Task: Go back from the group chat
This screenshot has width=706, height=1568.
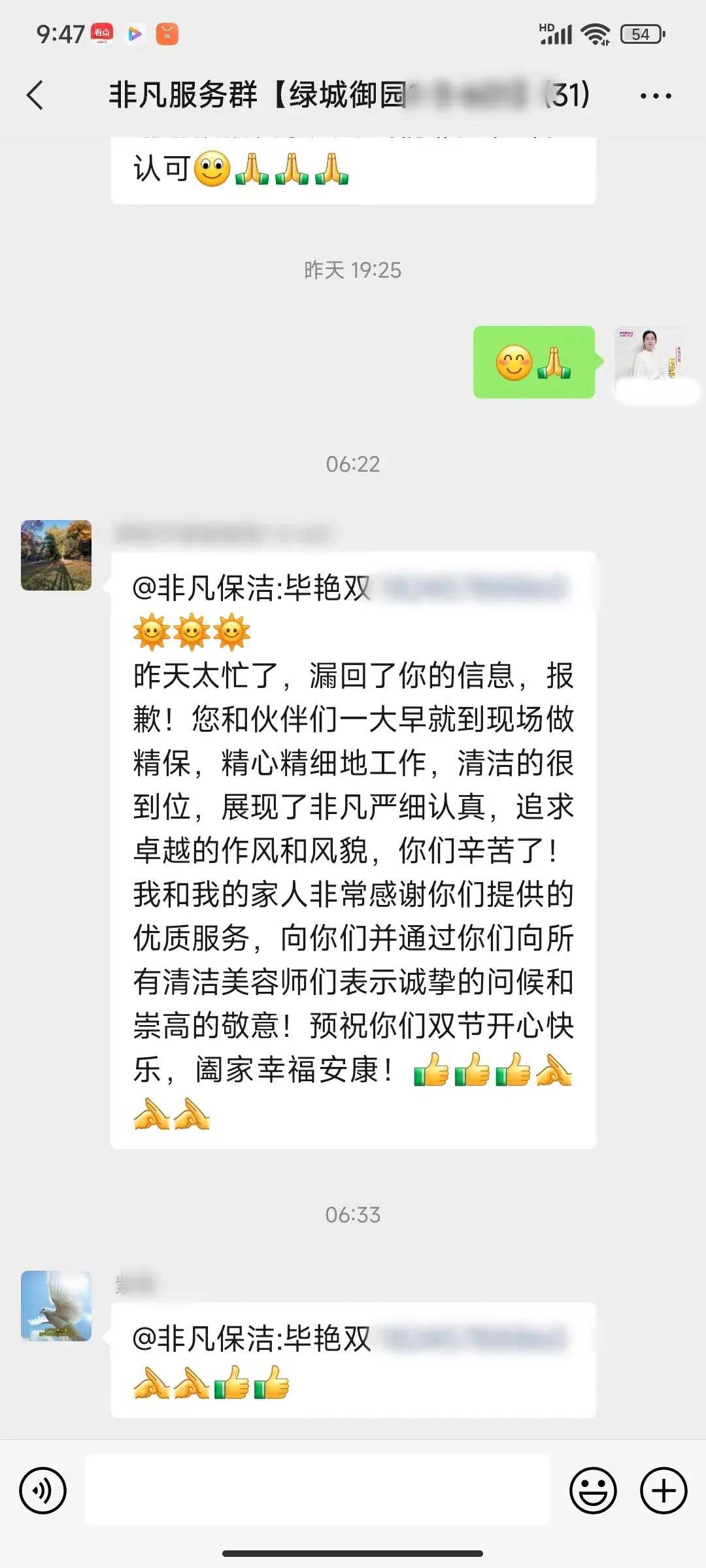Action: (35, 95)
